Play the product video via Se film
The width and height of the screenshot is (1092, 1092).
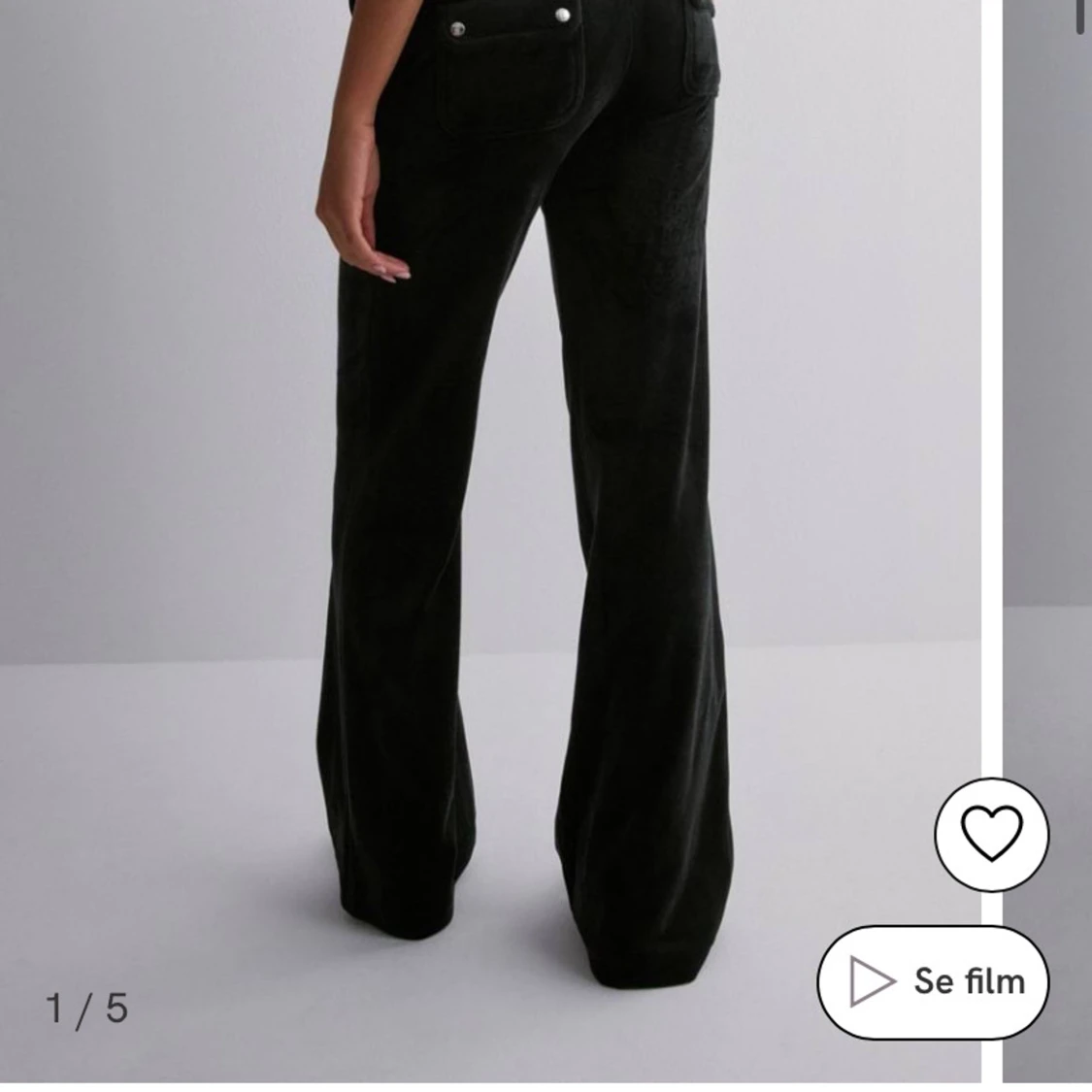click(x=934, y=981)
